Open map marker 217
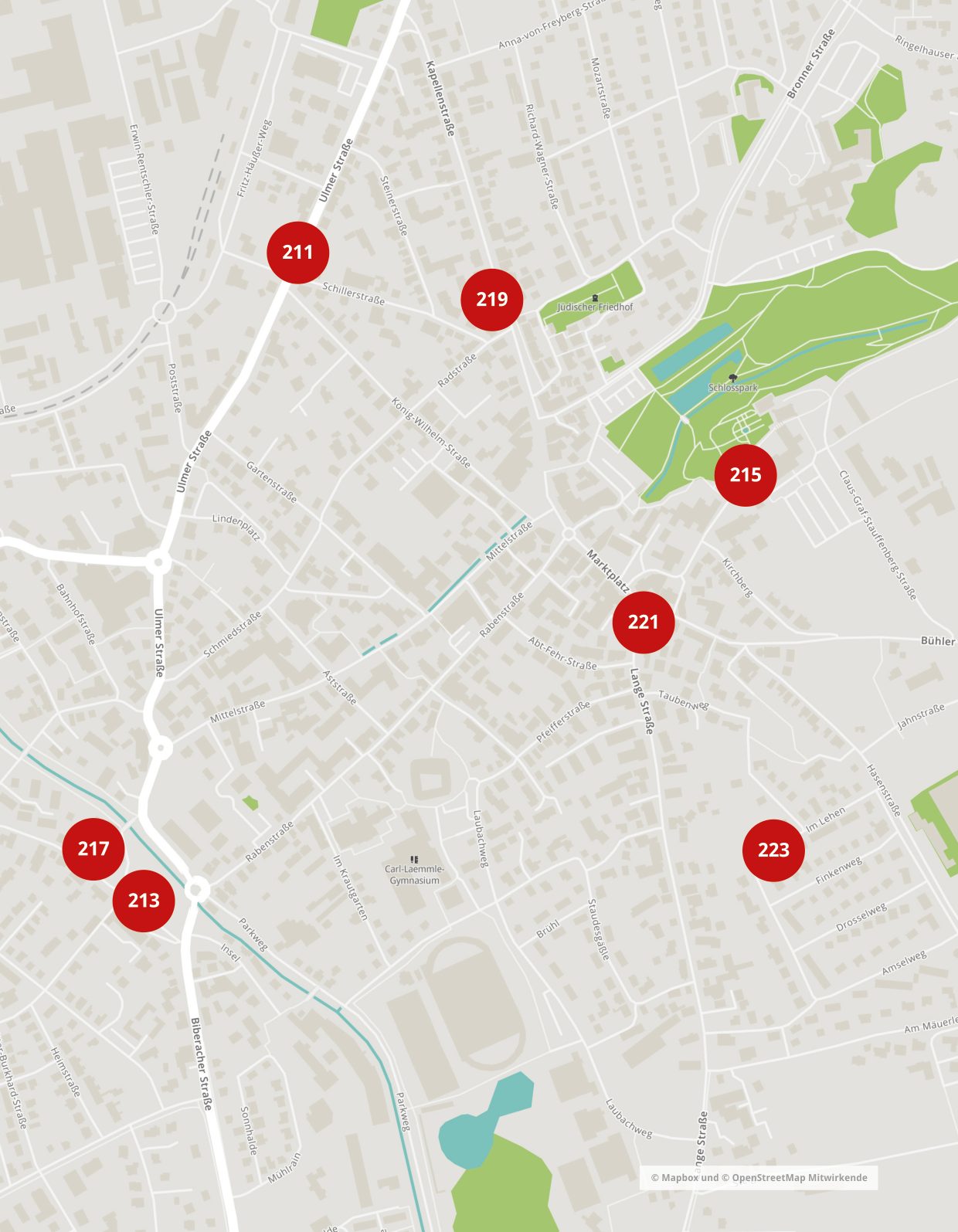Viewport: 958px width, 1232px height. [x=93, y=848]
